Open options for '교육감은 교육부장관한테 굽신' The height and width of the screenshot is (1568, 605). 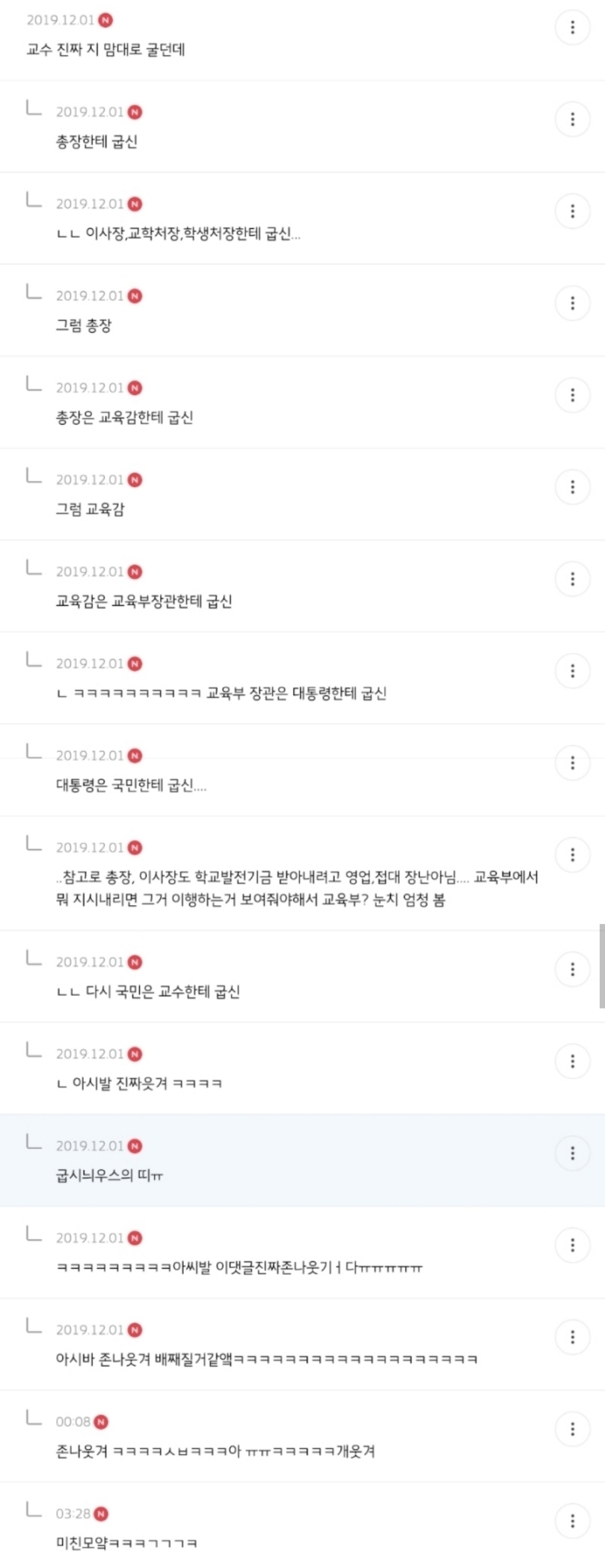[x=572, y=580]
